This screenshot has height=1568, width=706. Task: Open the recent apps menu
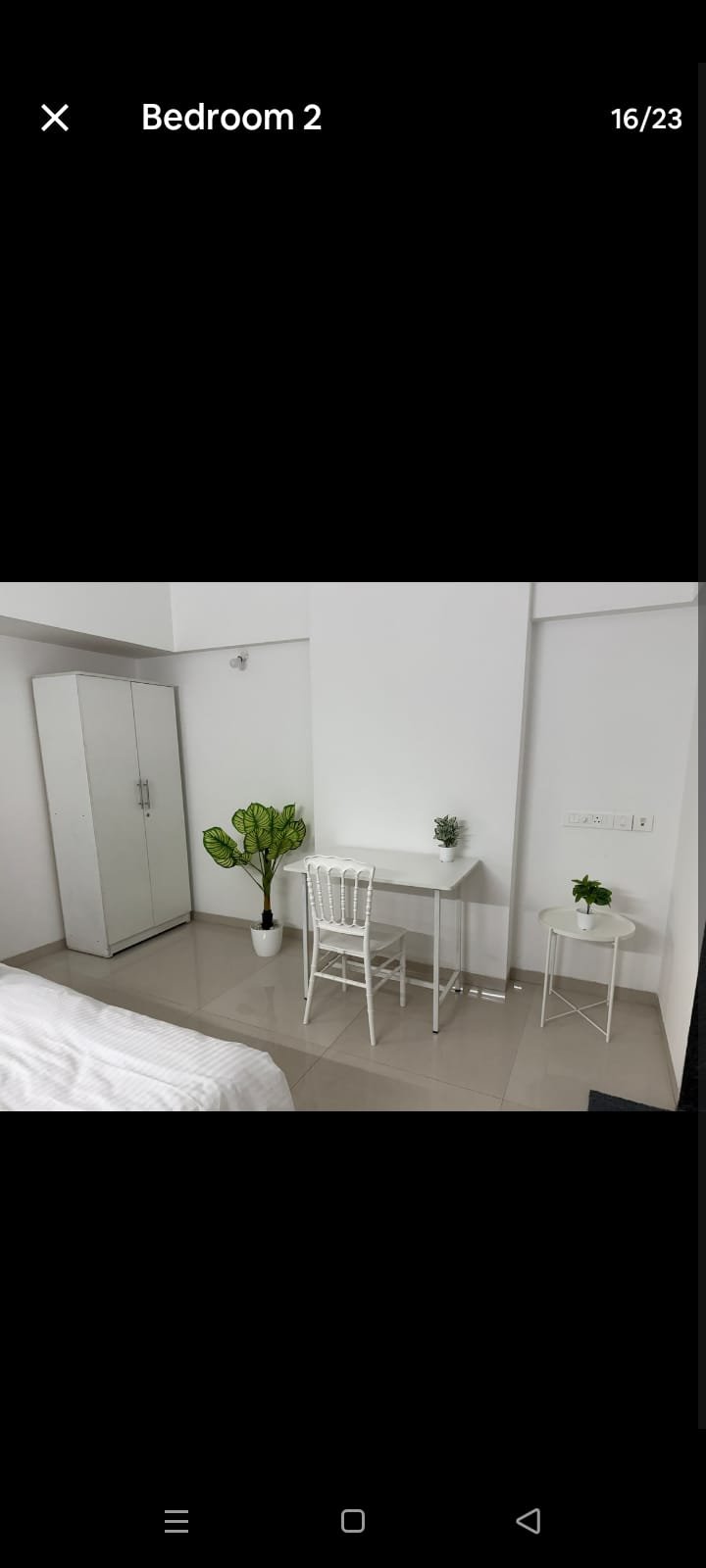[176, 1521]
